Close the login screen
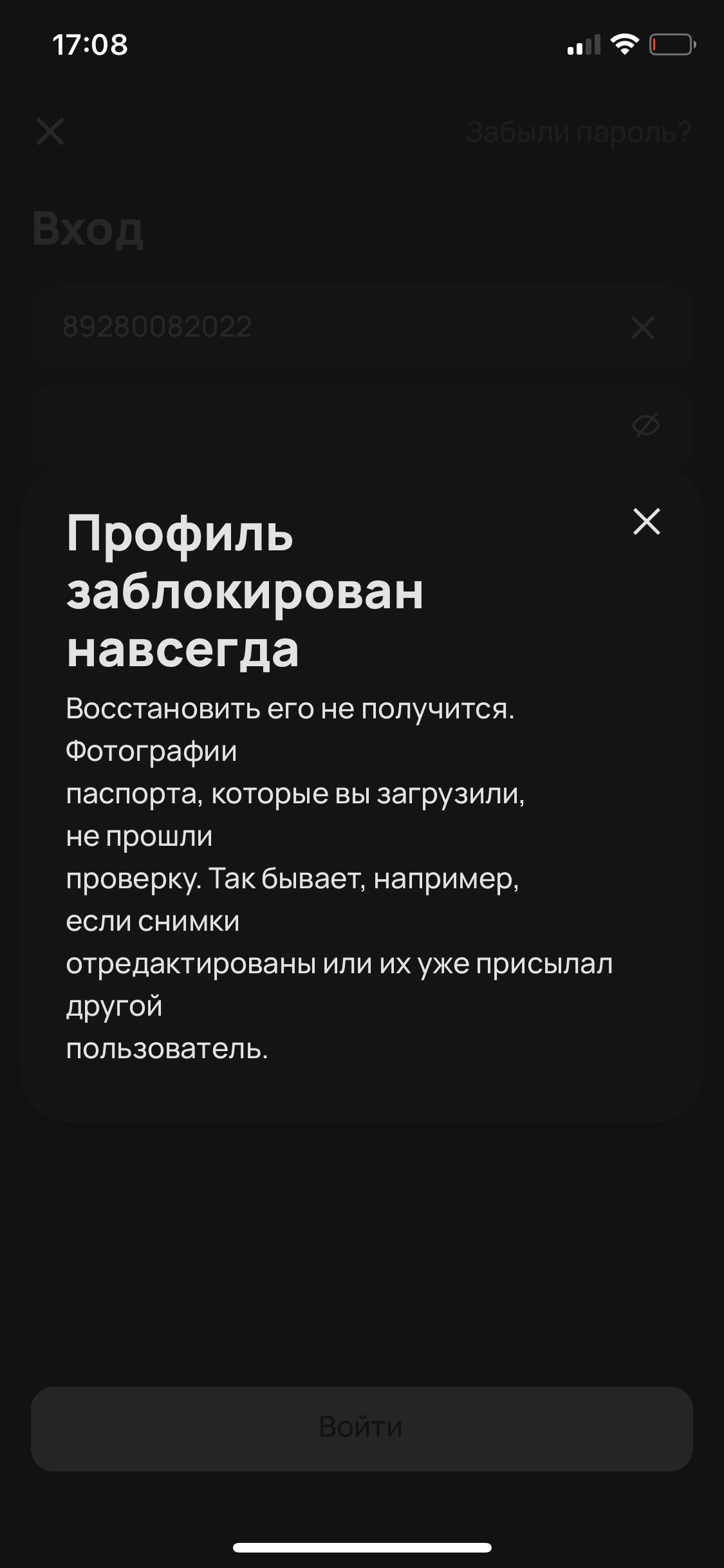The image size is (724, 1568). (50, 132)
